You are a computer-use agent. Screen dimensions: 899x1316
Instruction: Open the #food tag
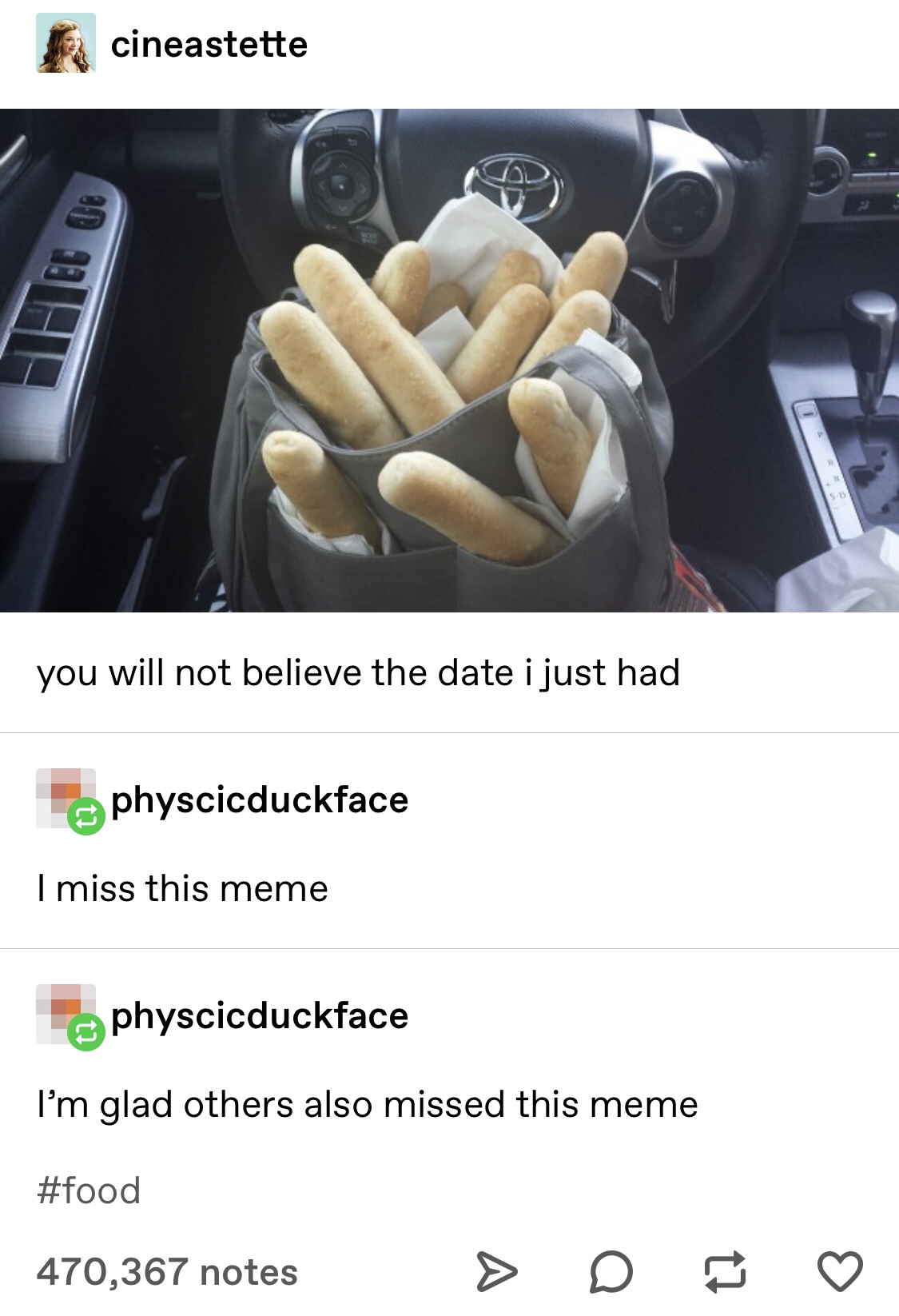coord(89,1190)
